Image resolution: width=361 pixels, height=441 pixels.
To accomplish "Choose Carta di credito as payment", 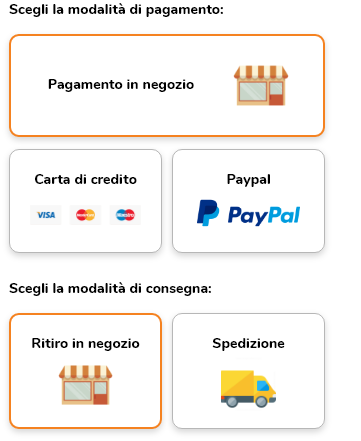I will (x=86, y=201).
